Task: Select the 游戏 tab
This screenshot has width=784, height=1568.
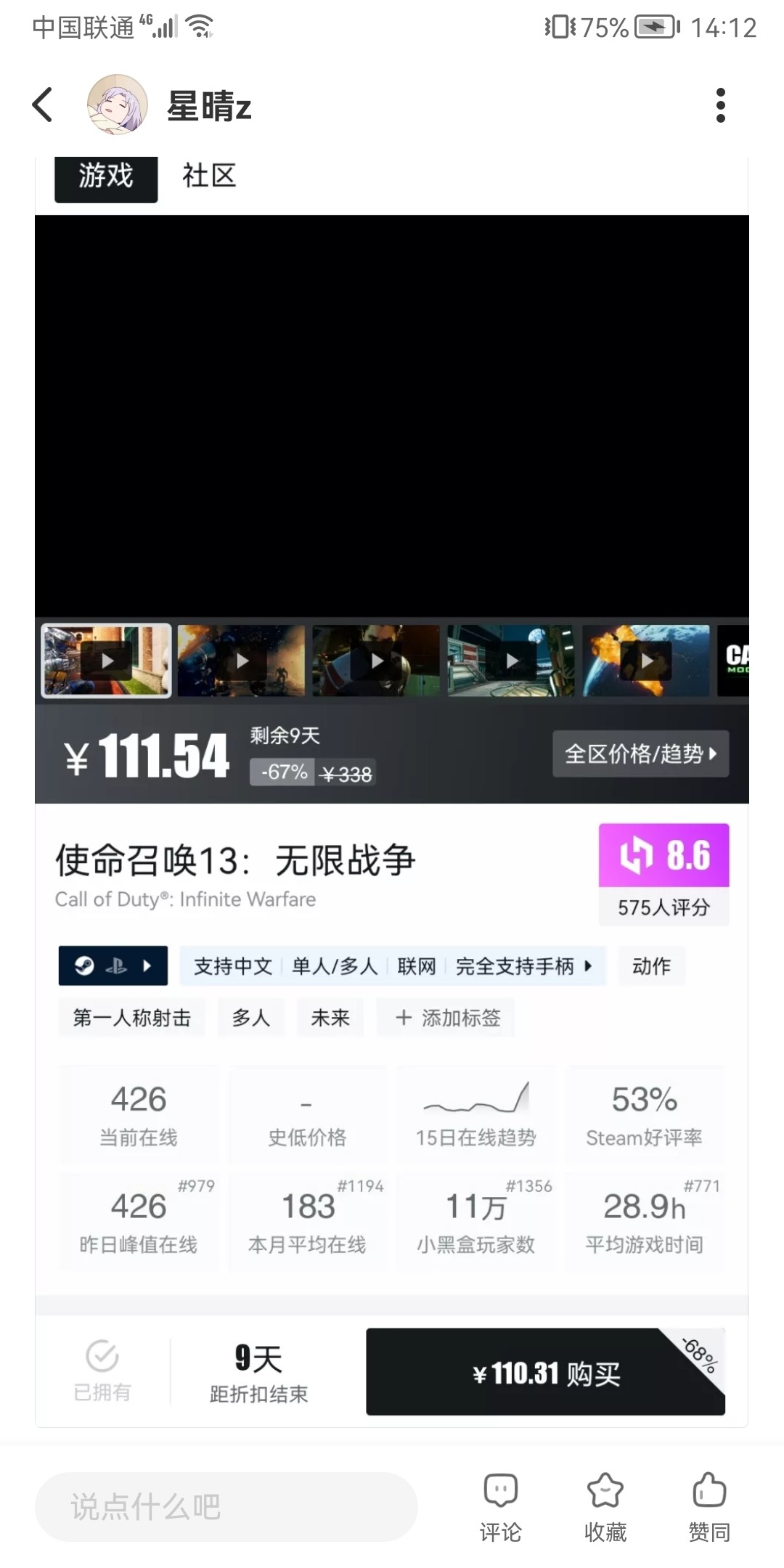Action: point(106,176)
